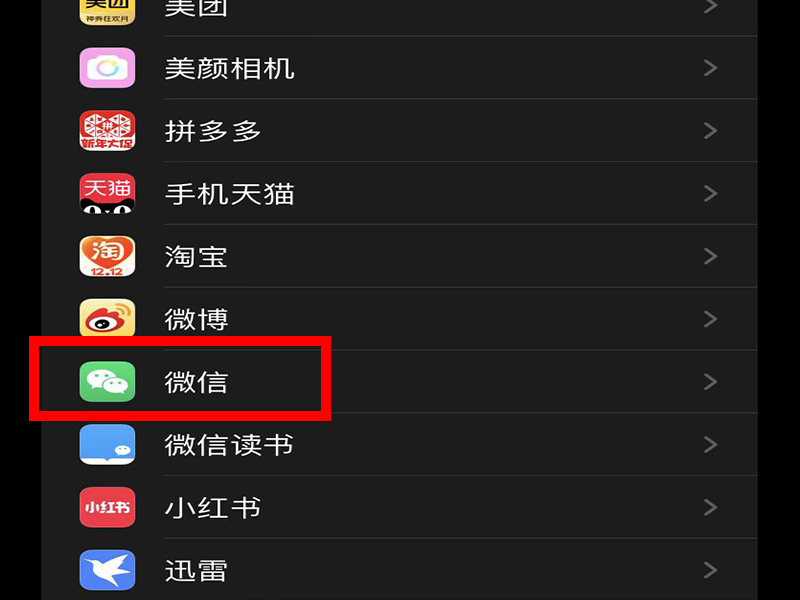Open 美颜相机 app settings
800x600 pixels.
click(x=400, y=68)
